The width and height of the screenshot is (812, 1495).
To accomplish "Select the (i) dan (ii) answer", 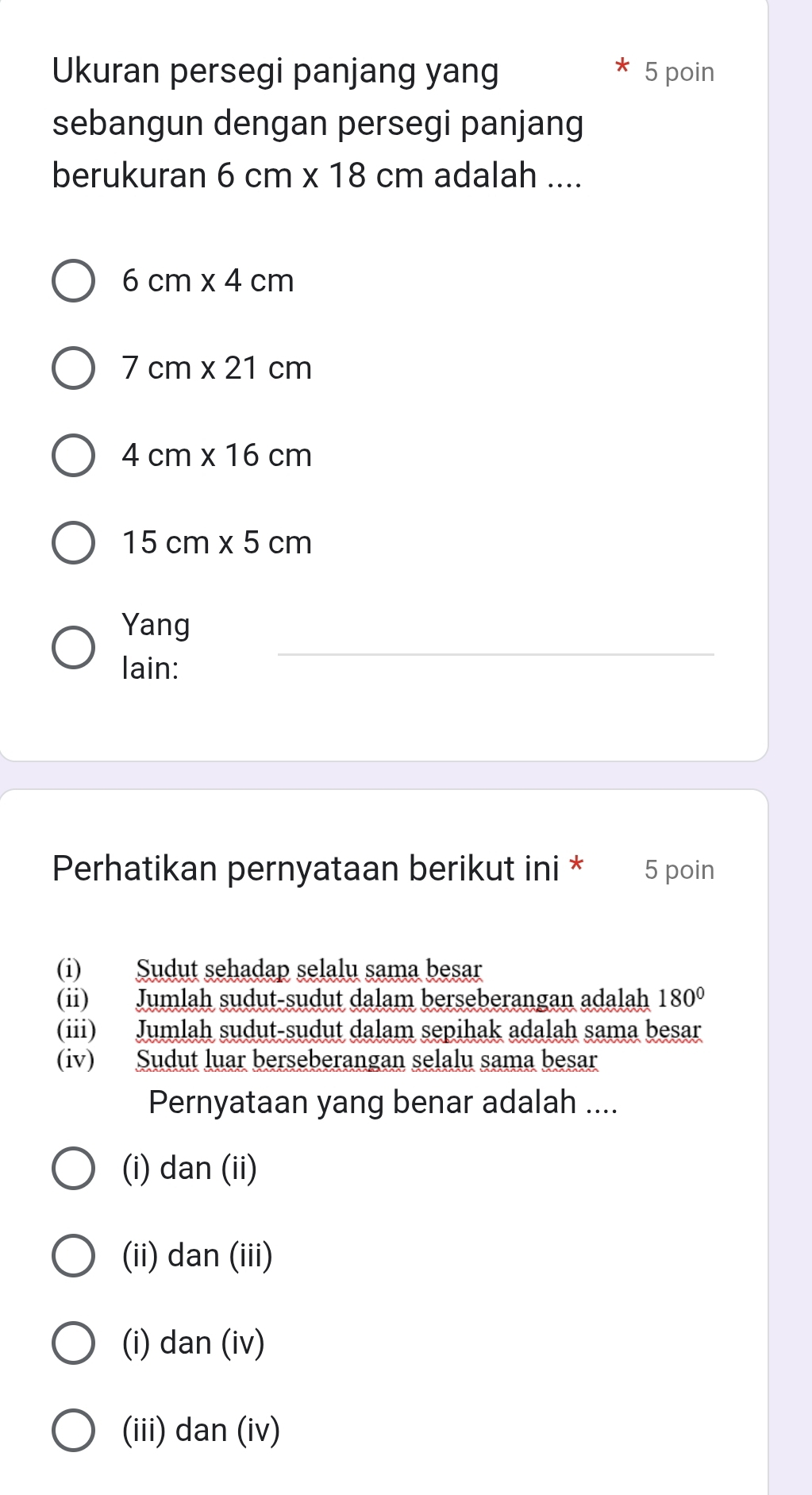I will point(74,1169).
